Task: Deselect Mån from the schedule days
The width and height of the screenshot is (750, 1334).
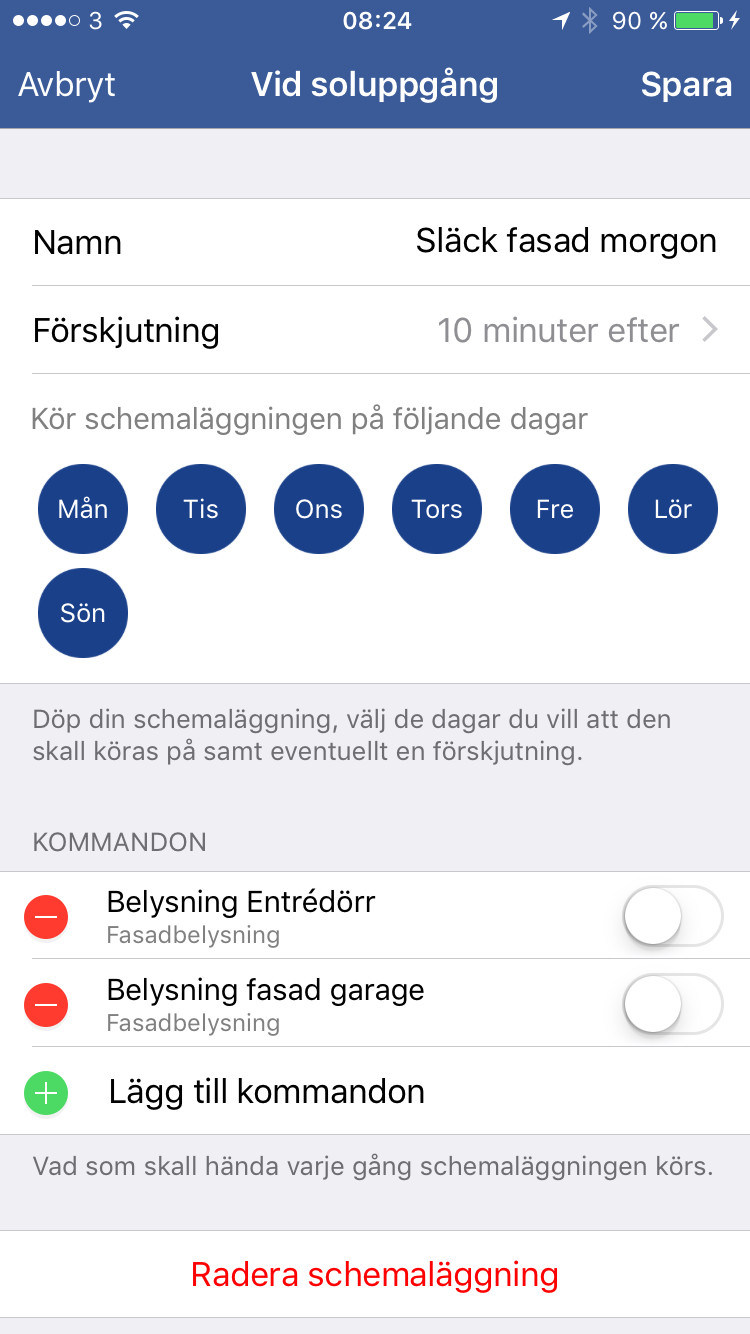Action: (x=83, y=509)
